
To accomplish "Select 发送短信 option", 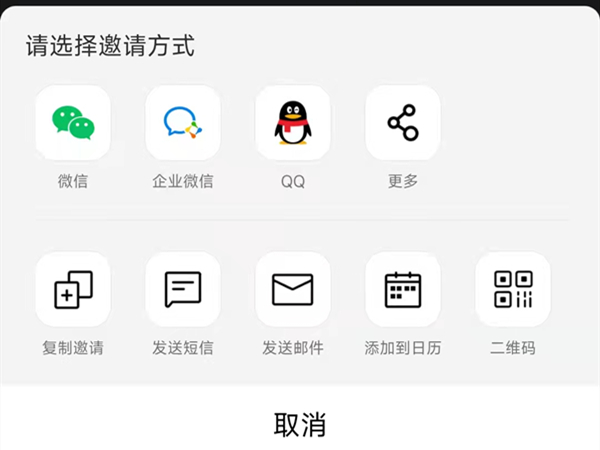I will 183,290.
